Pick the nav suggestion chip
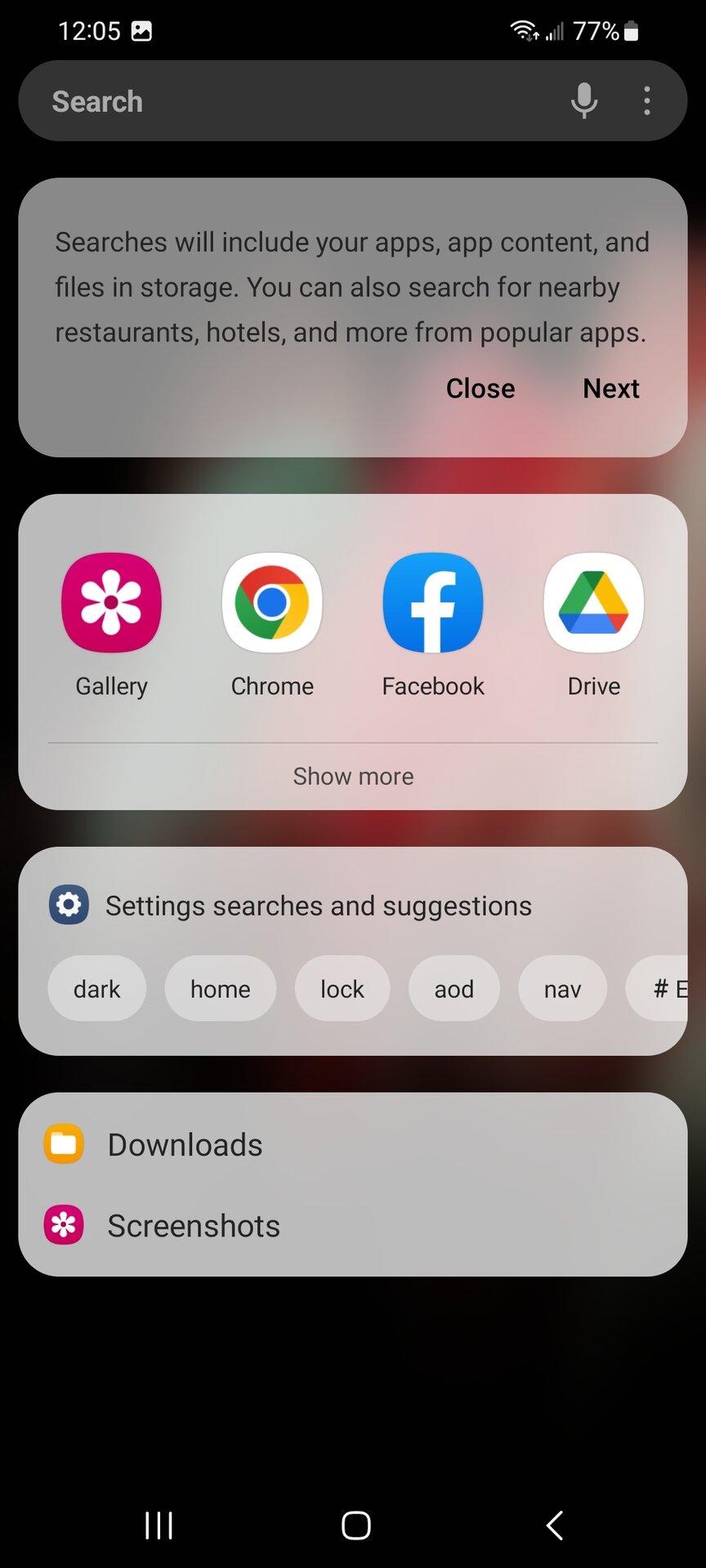 point(562,989)
